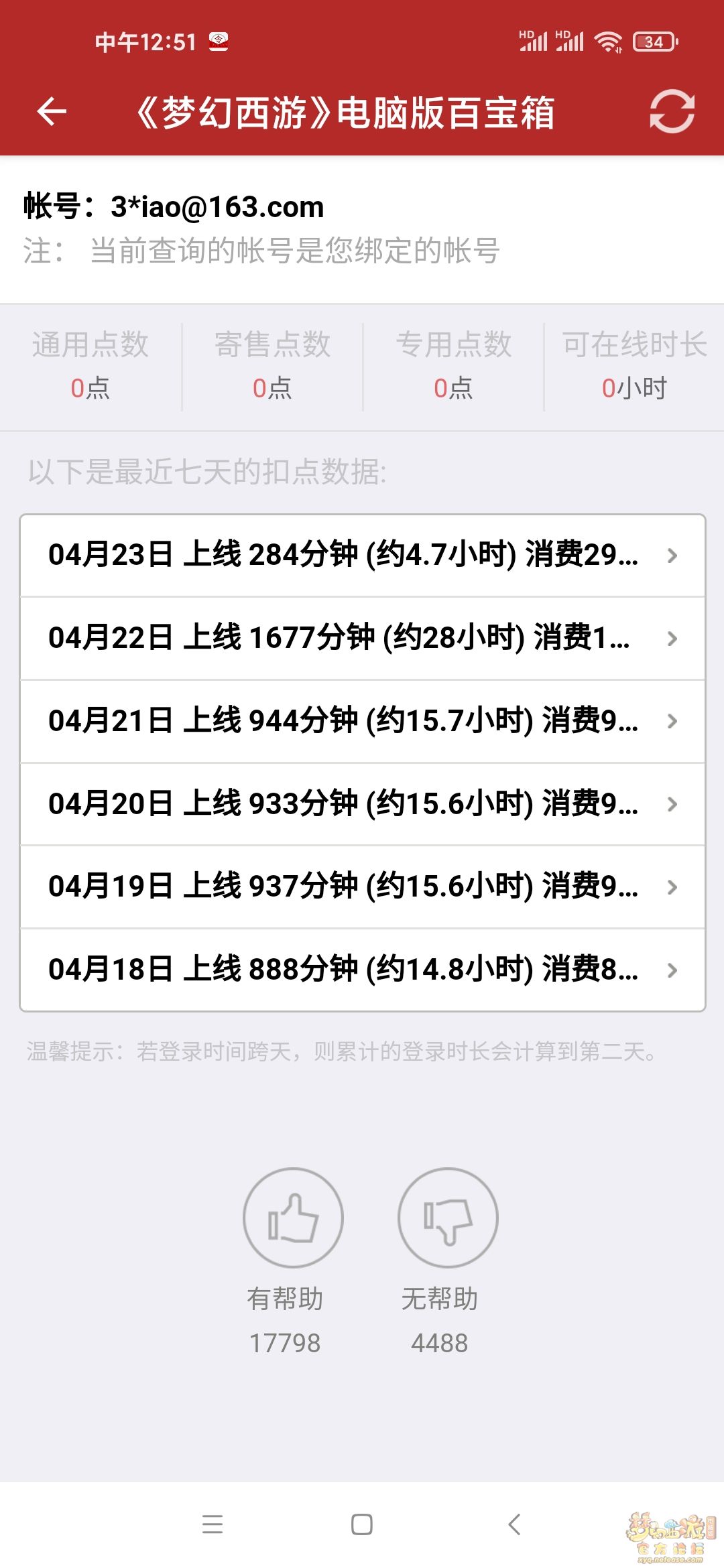Open the 04月22日 usage record

click(363, 639)
